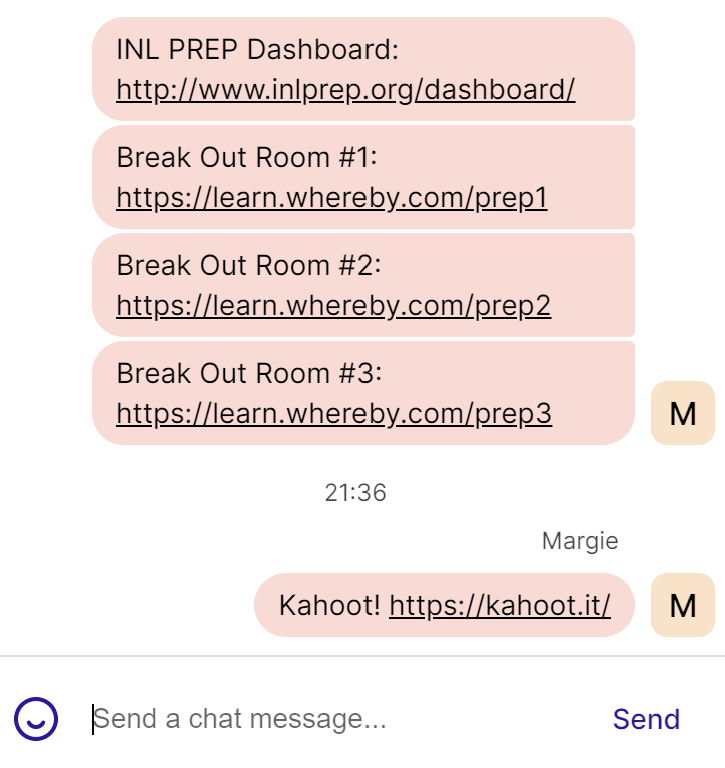Open Break Out Room #3 link
The height and width of the screenshot is (768, 725).
coord(333,414)
